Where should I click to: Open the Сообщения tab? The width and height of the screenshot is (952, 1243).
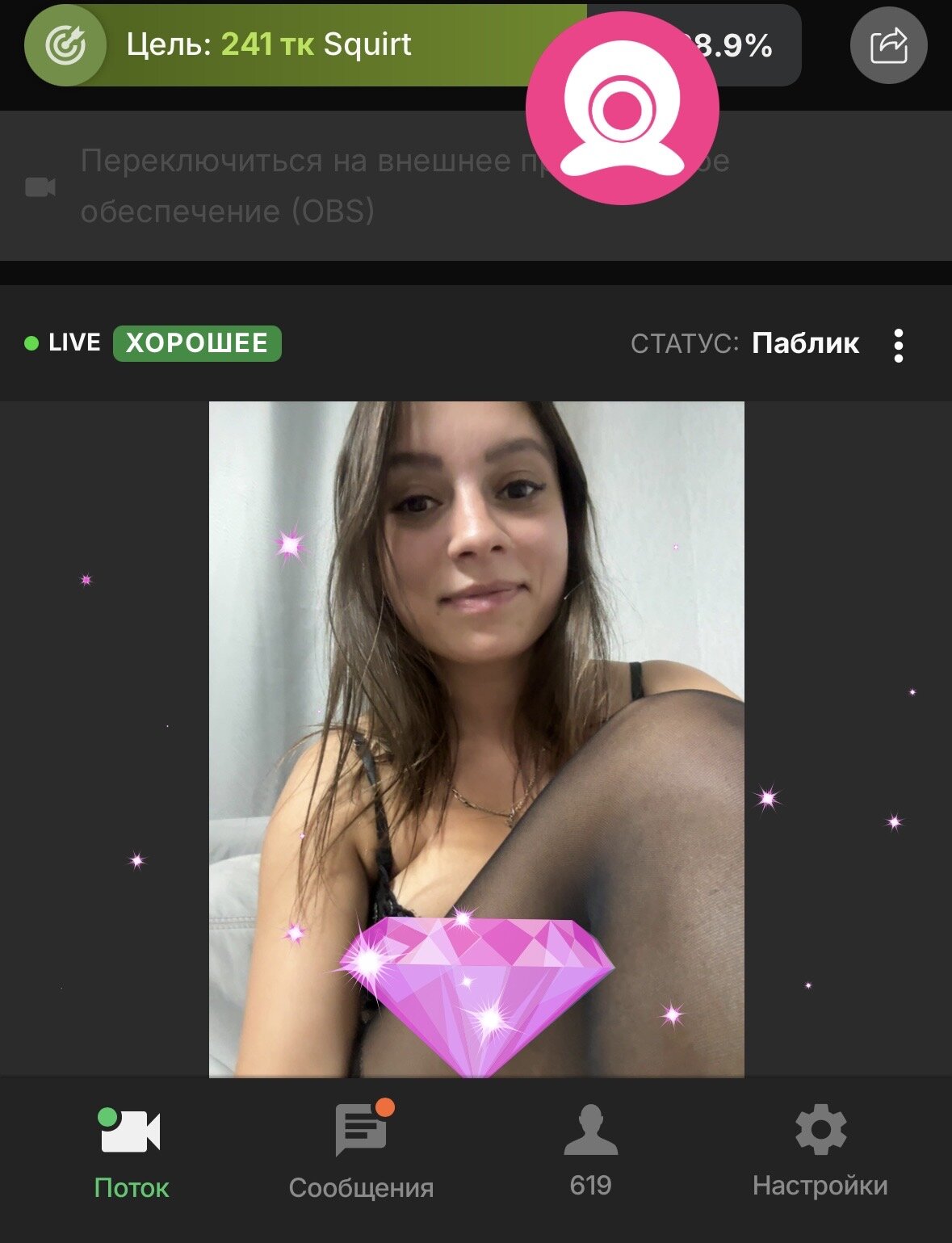361,1153
